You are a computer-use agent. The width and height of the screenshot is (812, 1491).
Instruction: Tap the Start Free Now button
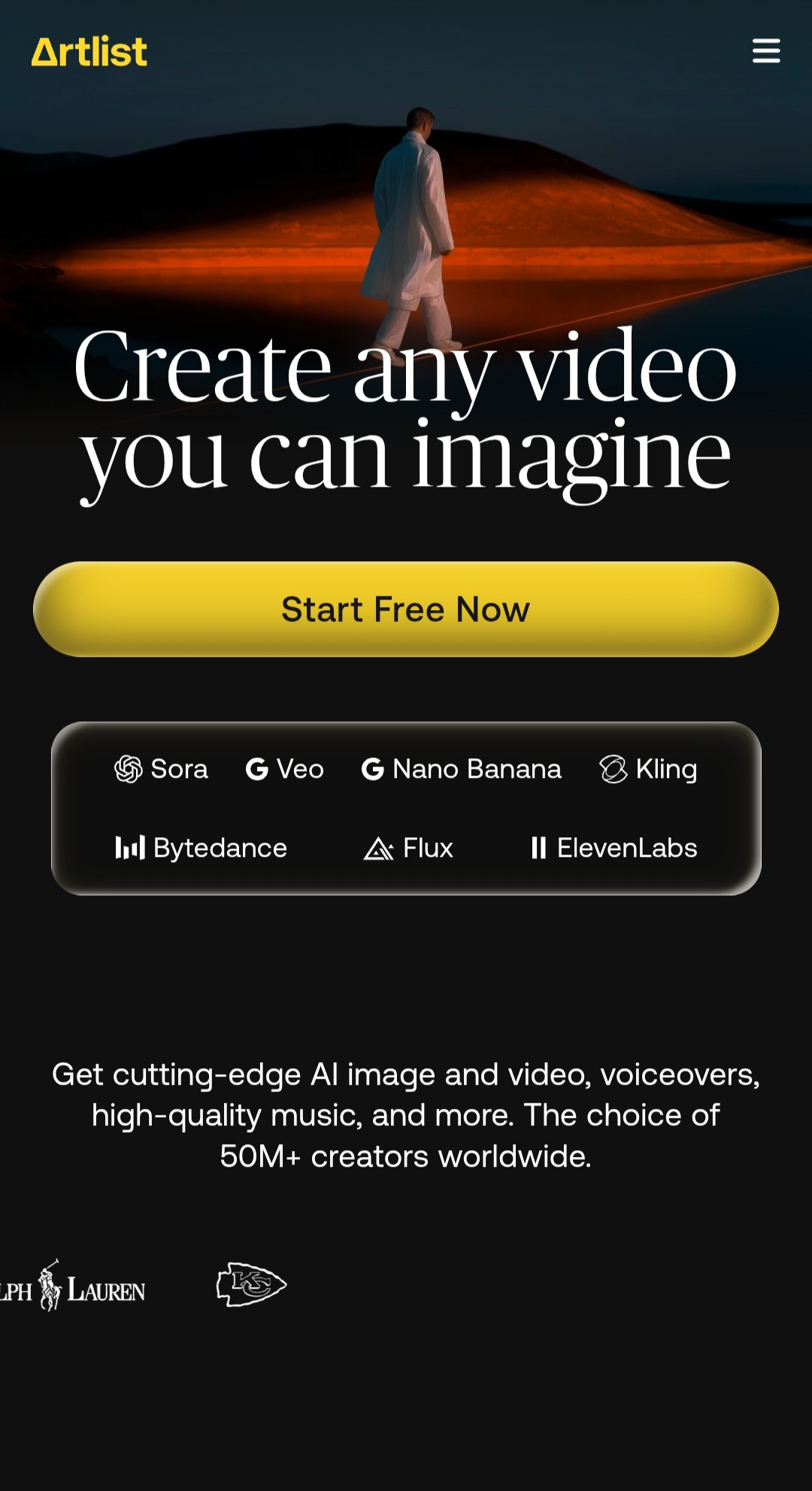point(406,609)
